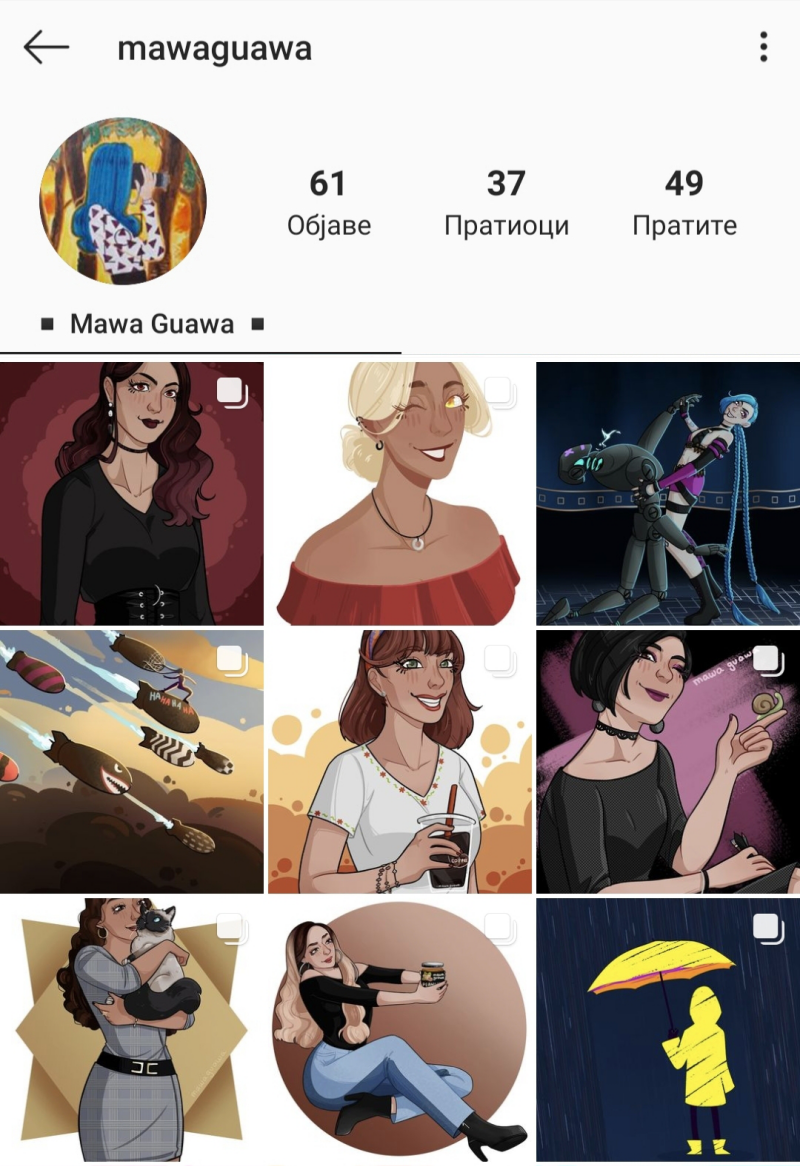
Task: View the mawaguawa profile picture
Action: (122, 201)
